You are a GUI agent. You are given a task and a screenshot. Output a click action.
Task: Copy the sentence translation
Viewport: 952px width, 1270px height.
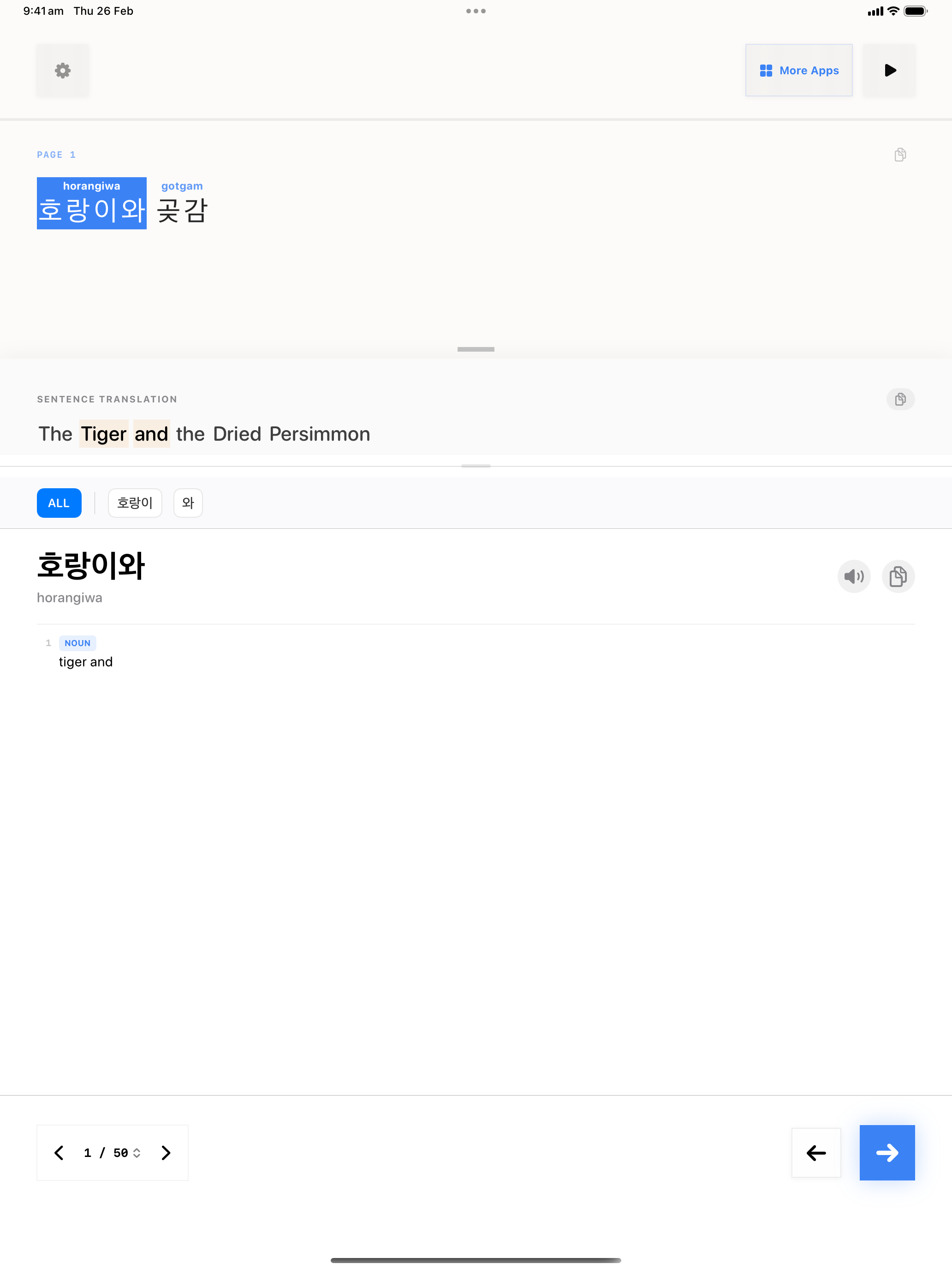point(900,399)
